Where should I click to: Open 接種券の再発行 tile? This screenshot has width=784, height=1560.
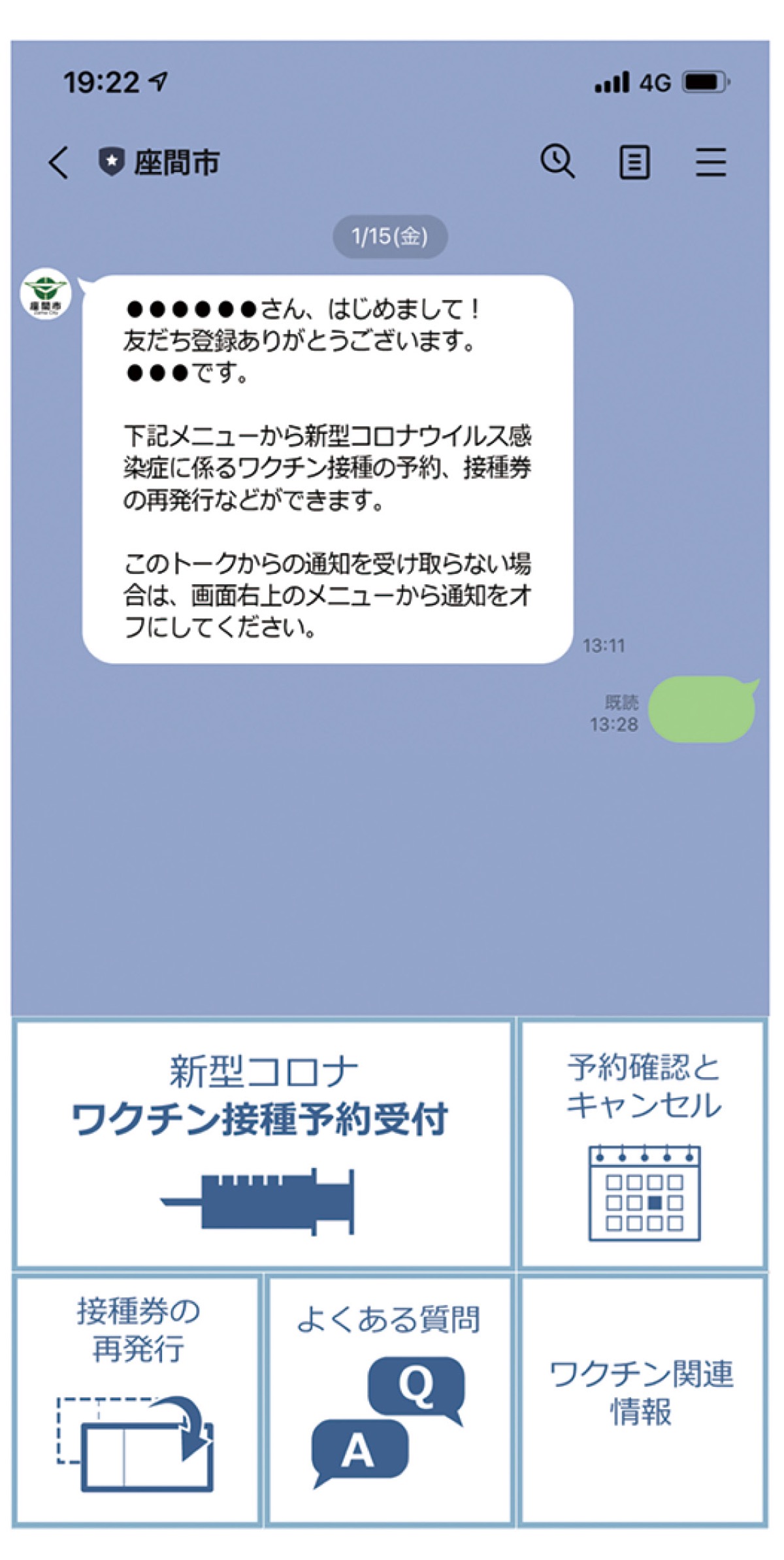[137, 1399]
